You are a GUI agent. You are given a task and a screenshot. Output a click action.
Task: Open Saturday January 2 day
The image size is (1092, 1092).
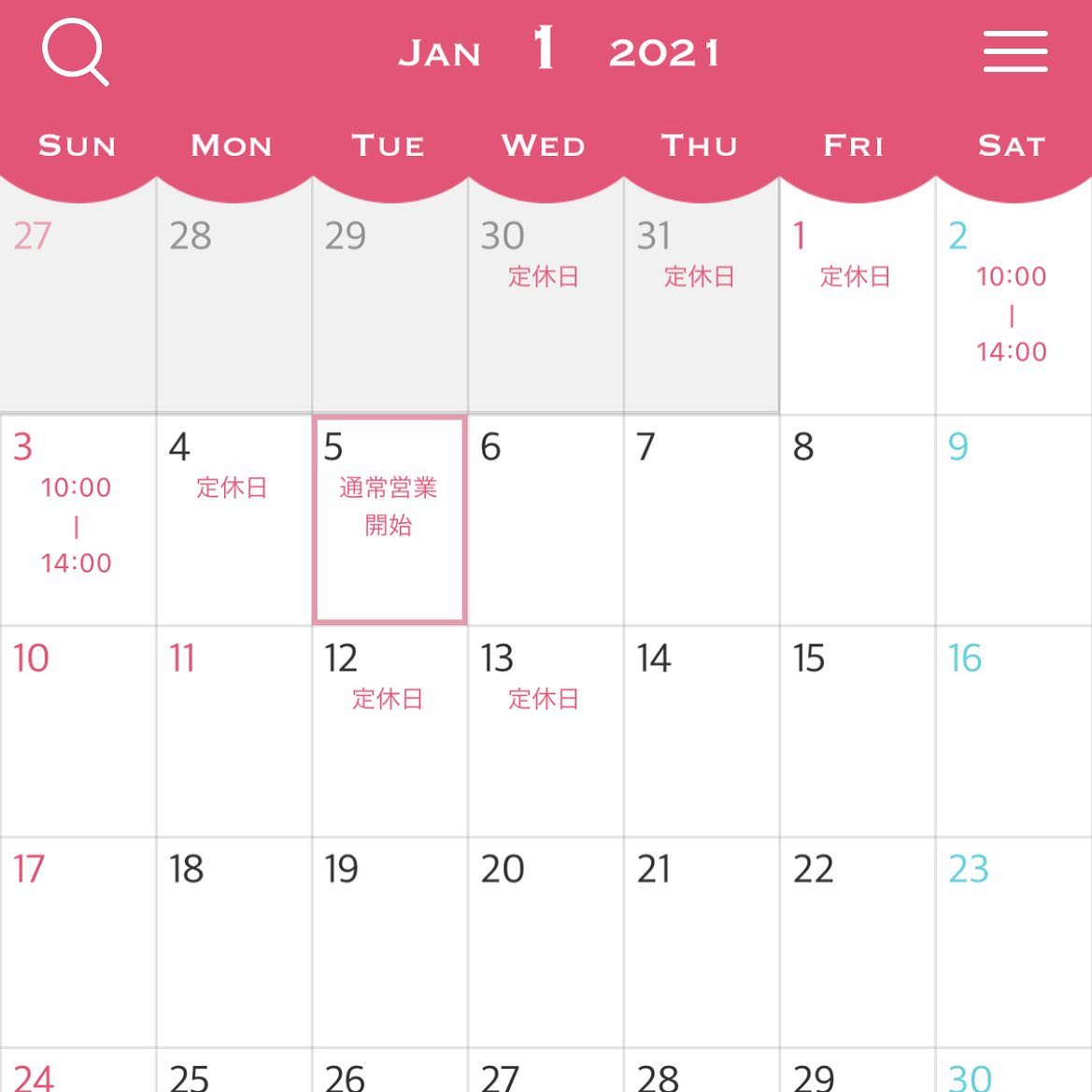tap(1013, 308)
